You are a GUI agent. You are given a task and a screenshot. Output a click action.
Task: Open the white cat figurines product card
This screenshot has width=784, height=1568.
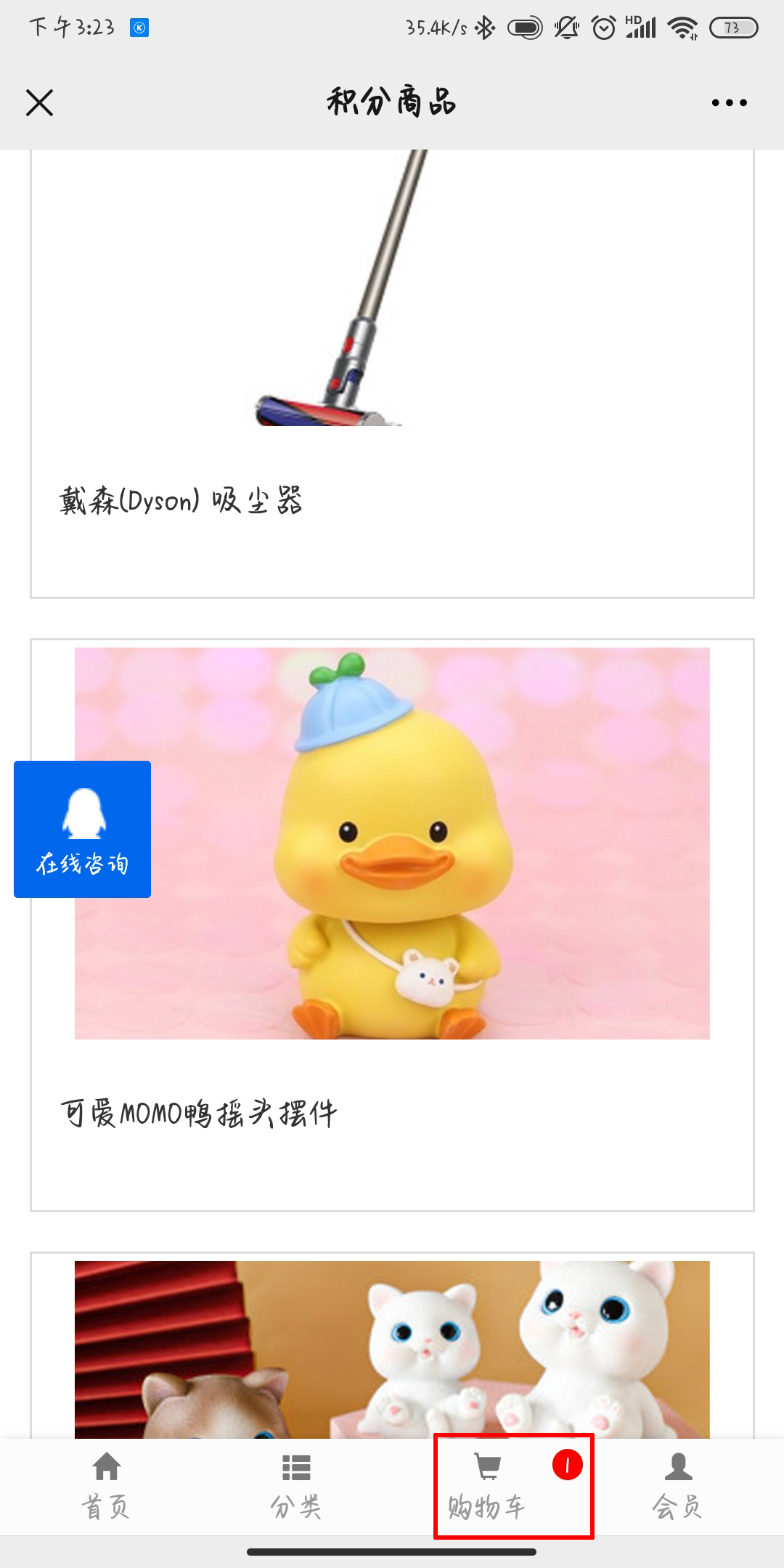pyautogui.click(x=392, y=1349)
